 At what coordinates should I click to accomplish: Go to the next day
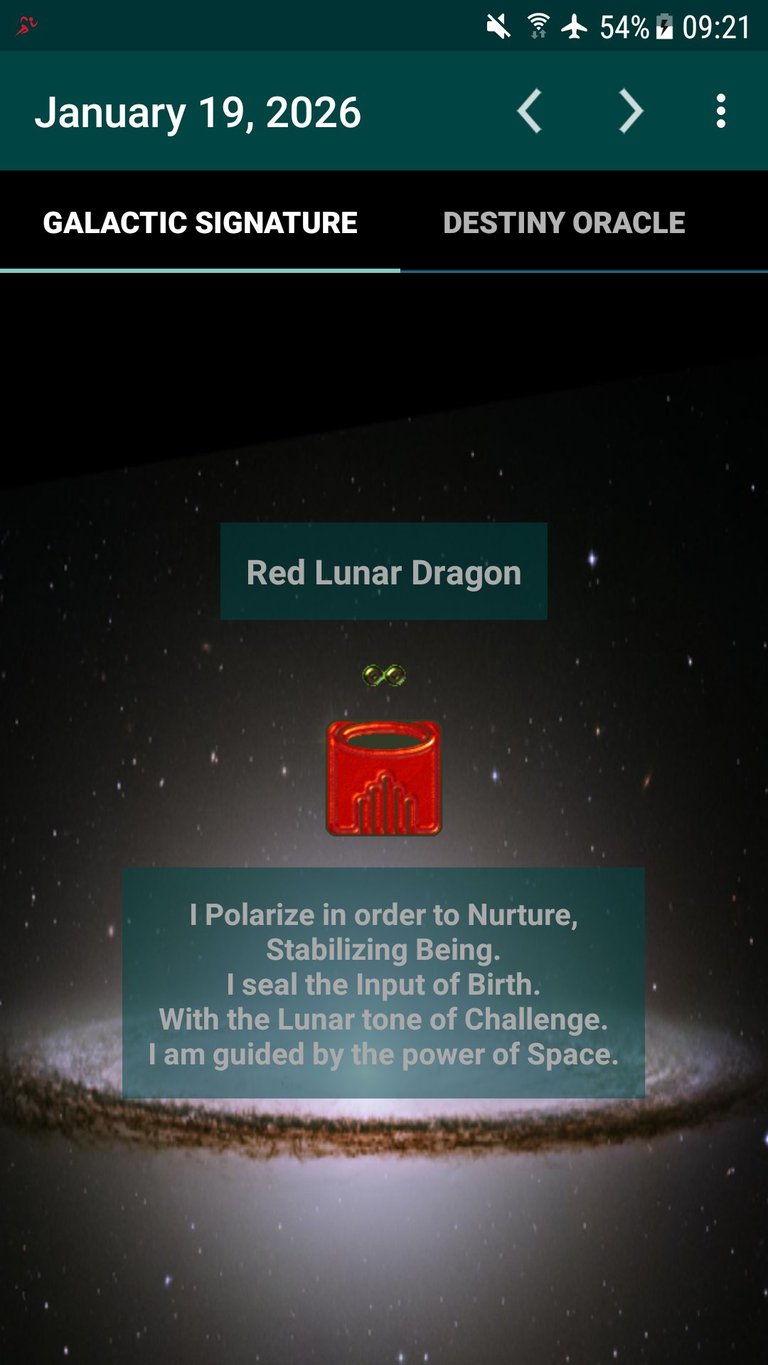point(630,111)
